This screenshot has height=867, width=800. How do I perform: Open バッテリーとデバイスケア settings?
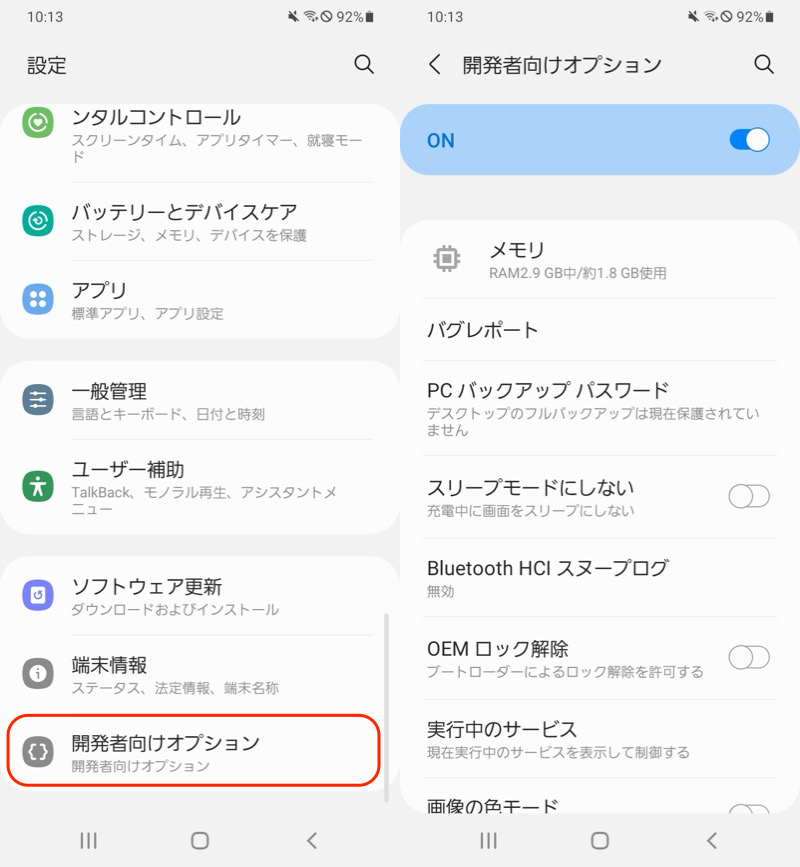(x=200, y=222)
